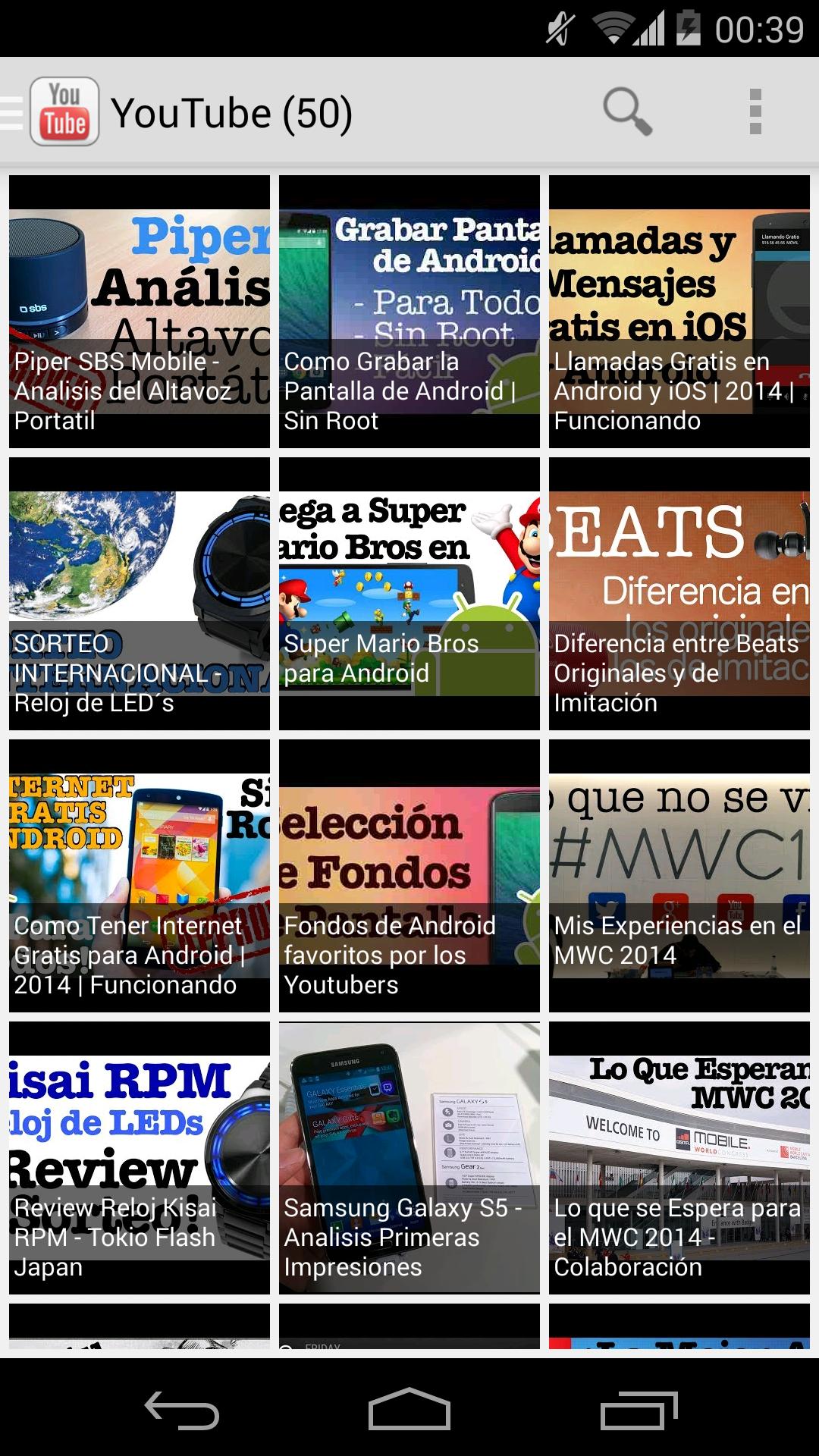Viewport: 819px width, 1456px height.
Task: Select the Review Reloj Kisai RPM video
Action: point(140,1153)
